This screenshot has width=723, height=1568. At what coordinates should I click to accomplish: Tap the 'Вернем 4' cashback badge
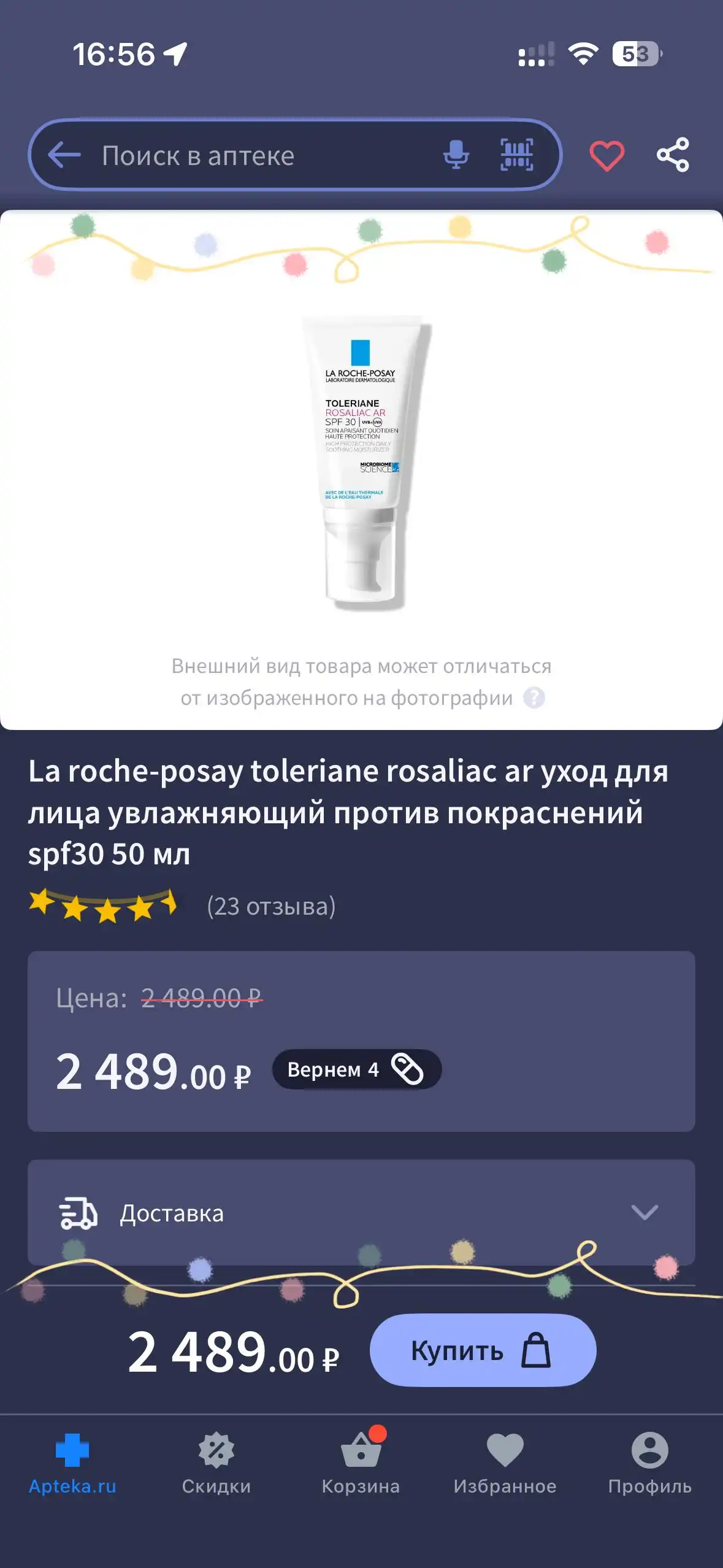point(356,1069)
